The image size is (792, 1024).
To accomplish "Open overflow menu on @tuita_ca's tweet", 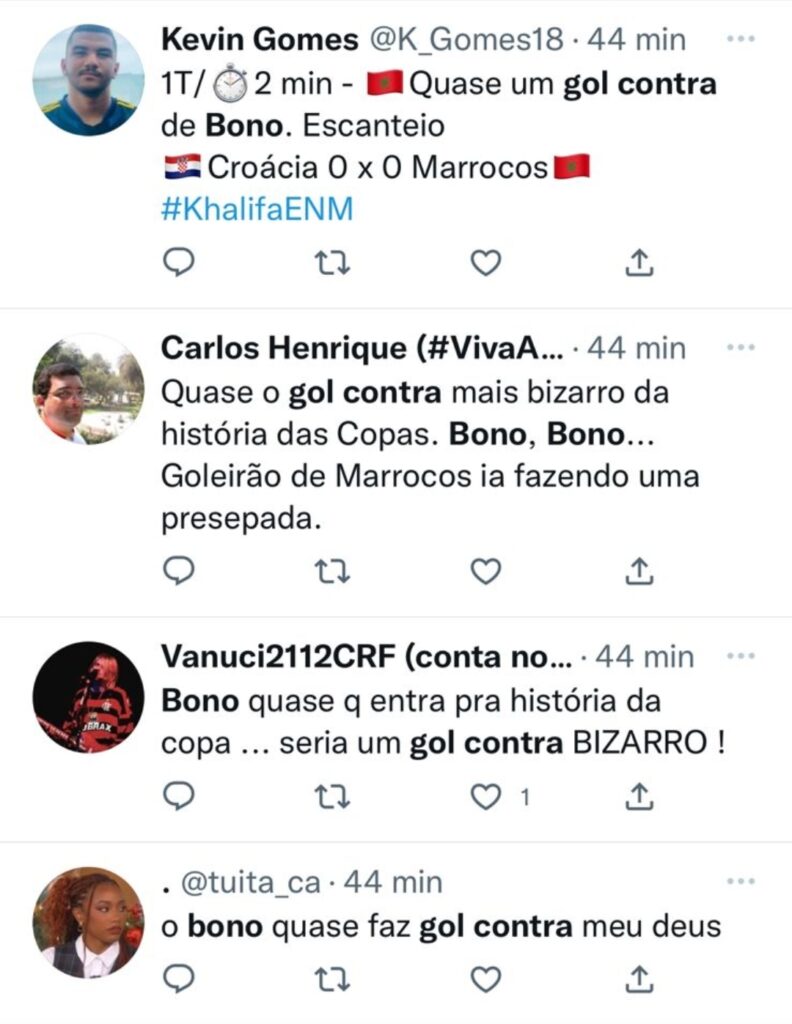I will (740, 881).
